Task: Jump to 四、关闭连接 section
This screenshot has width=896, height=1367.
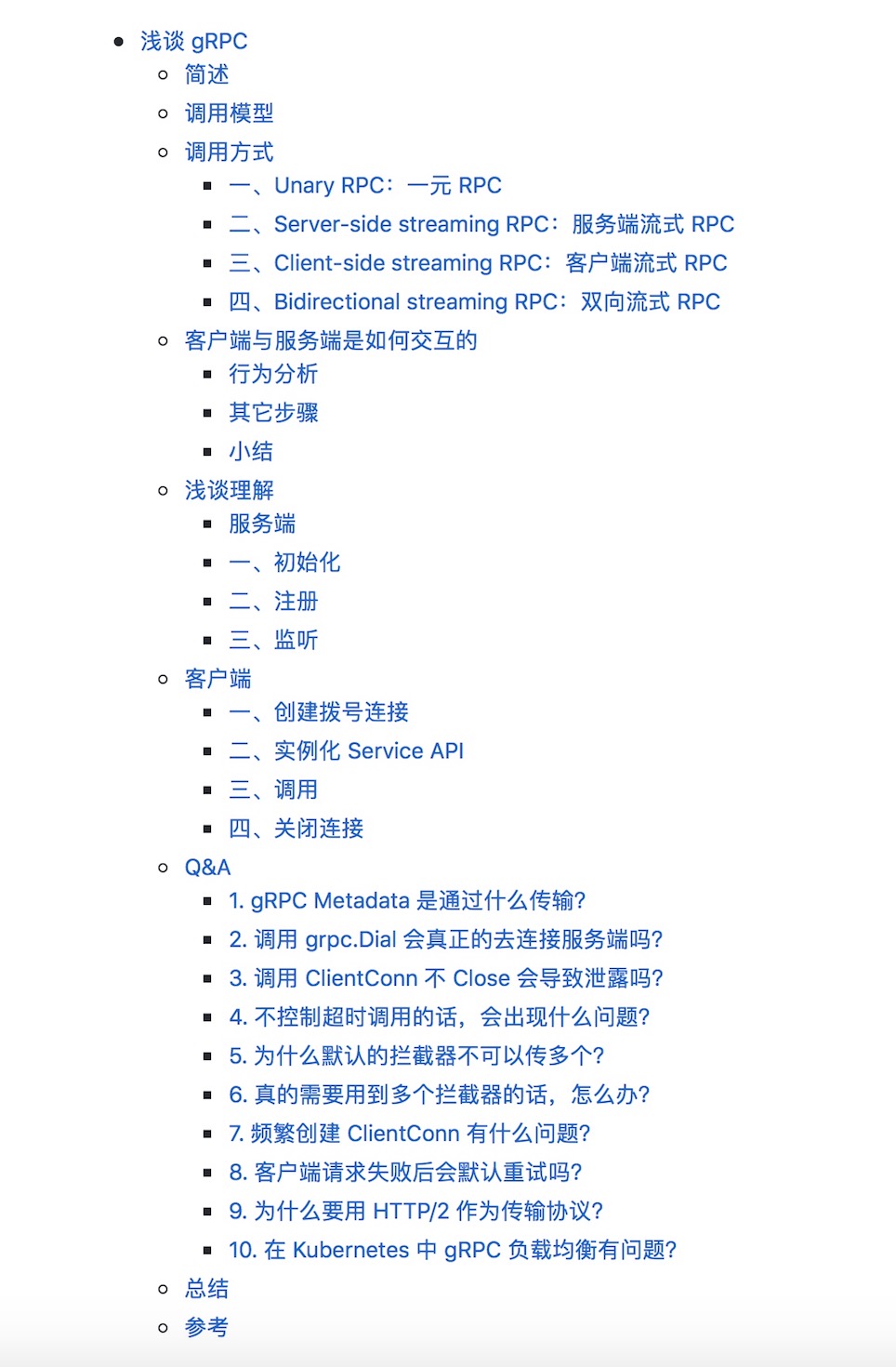Action: [296, 829]
